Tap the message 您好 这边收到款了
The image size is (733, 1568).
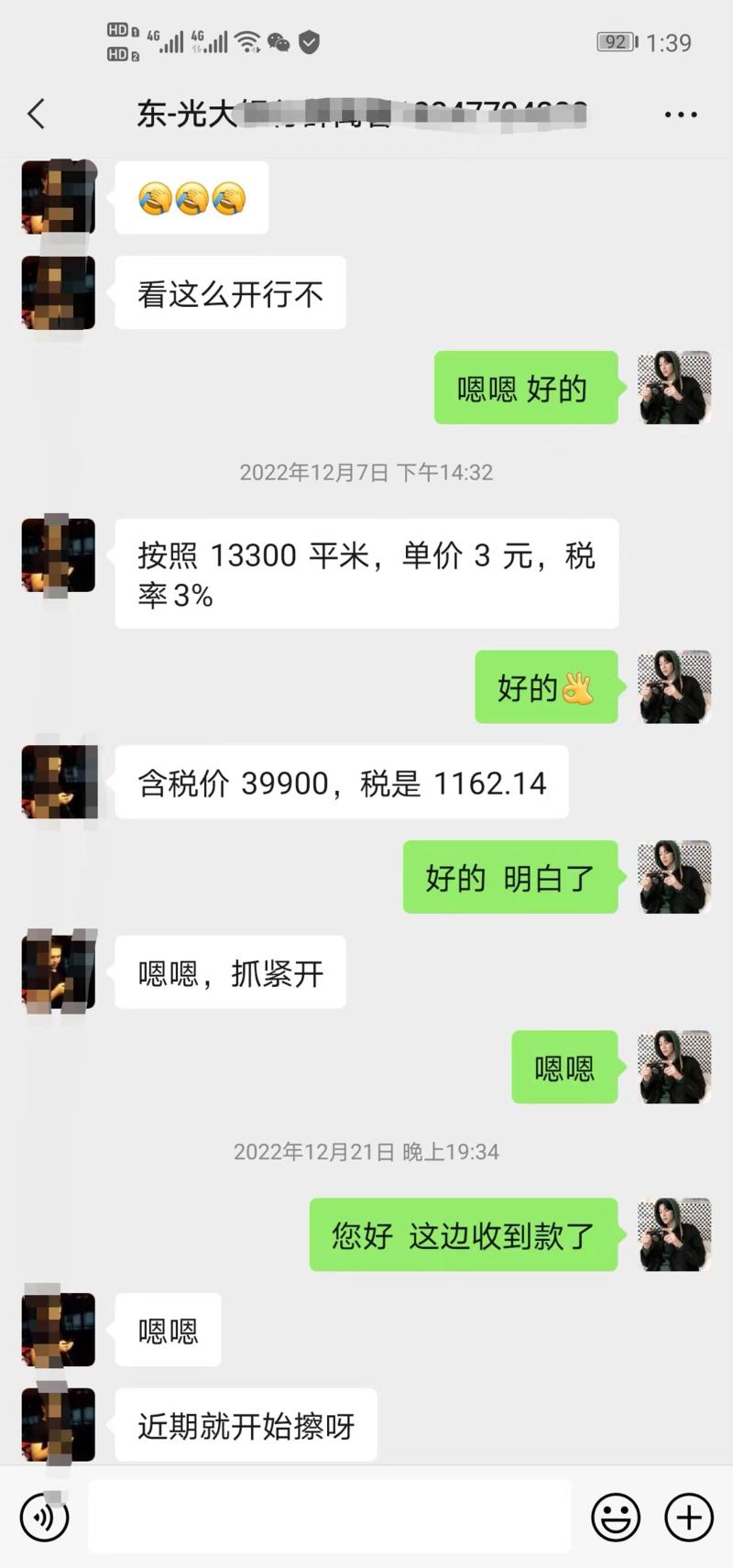[x=463, y=1236]
